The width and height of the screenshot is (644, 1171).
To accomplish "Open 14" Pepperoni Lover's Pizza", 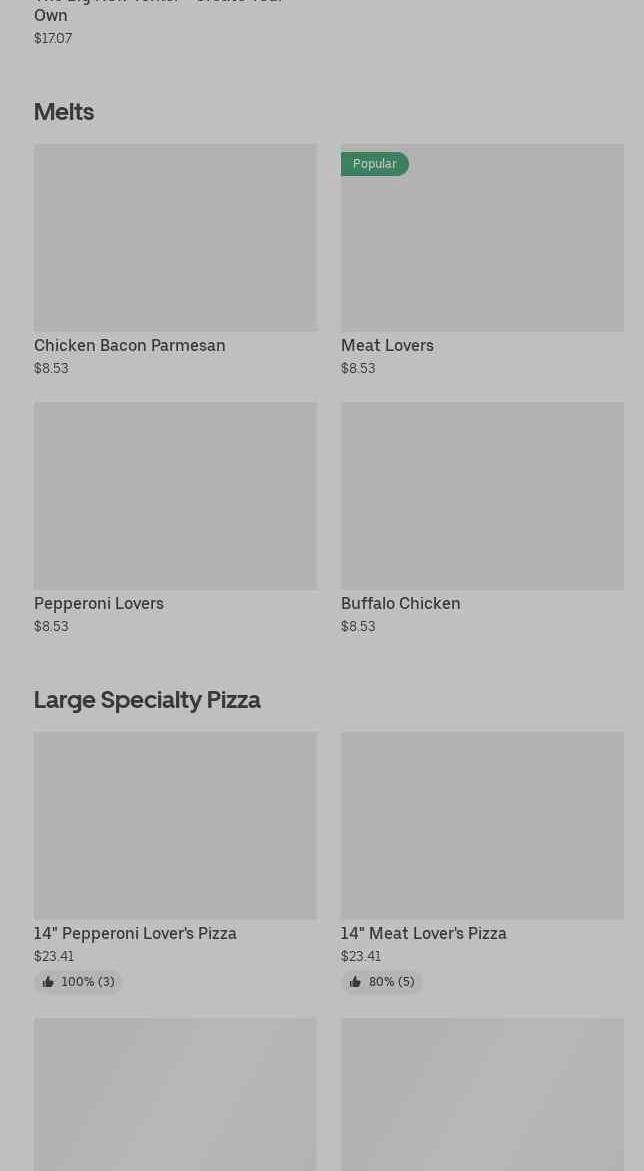I will point(175,826).
